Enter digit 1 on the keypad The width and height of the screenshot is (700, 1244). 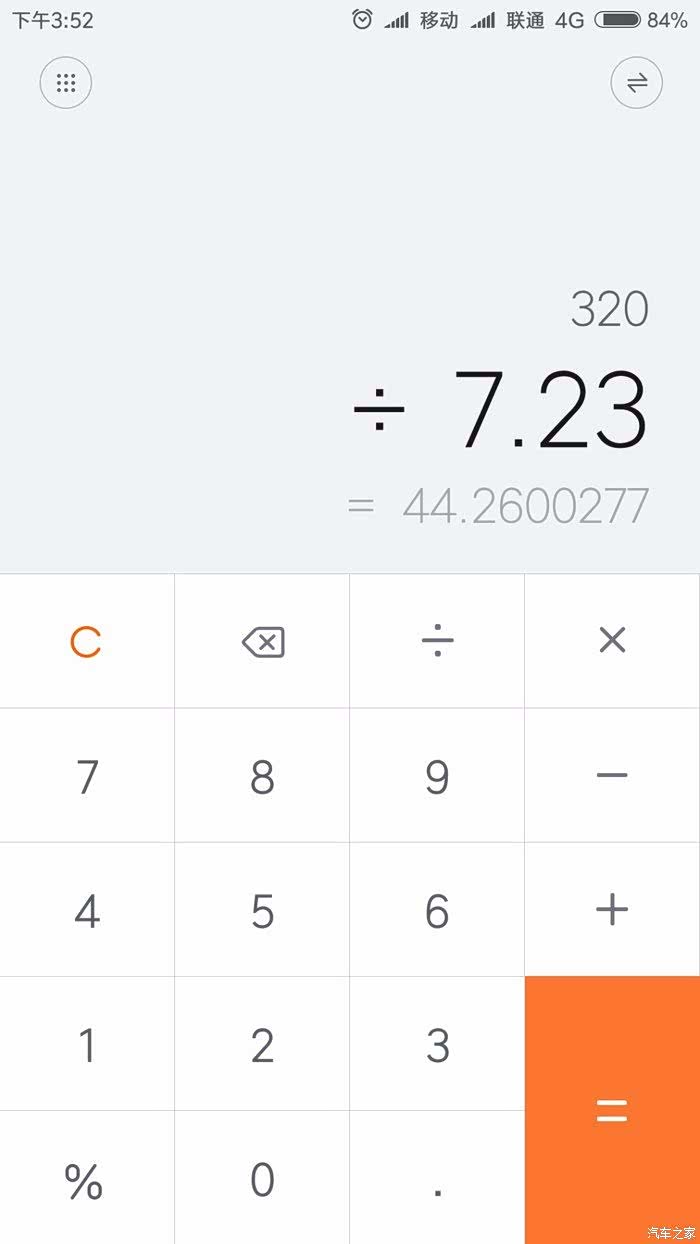click(x=87, y=1045)
